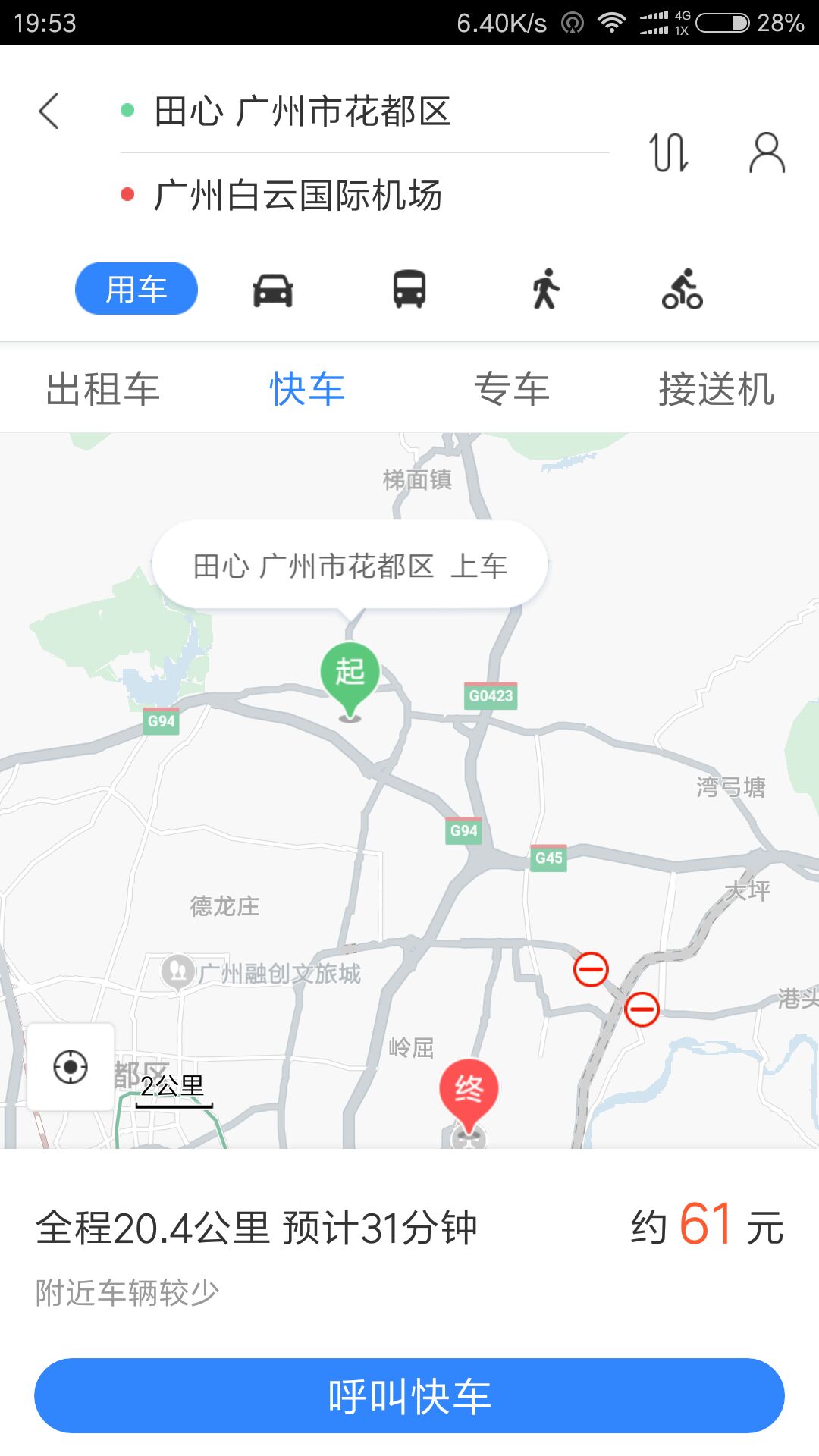The height and width of the screenshot is (1456, 819).
Task: Select the 用车 ride-hailing mode
Action: coord(136,289)
